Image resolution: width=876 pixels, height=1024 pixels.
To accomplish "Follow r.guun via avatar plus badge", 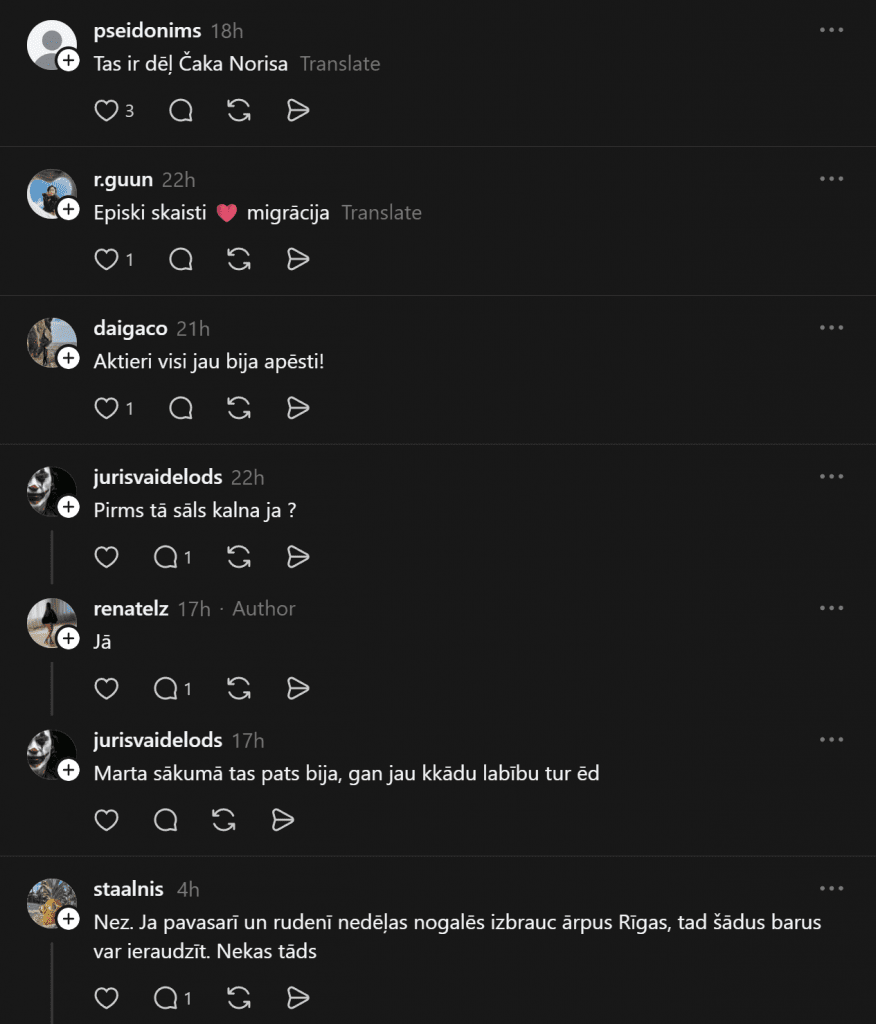I will (68, 210).
